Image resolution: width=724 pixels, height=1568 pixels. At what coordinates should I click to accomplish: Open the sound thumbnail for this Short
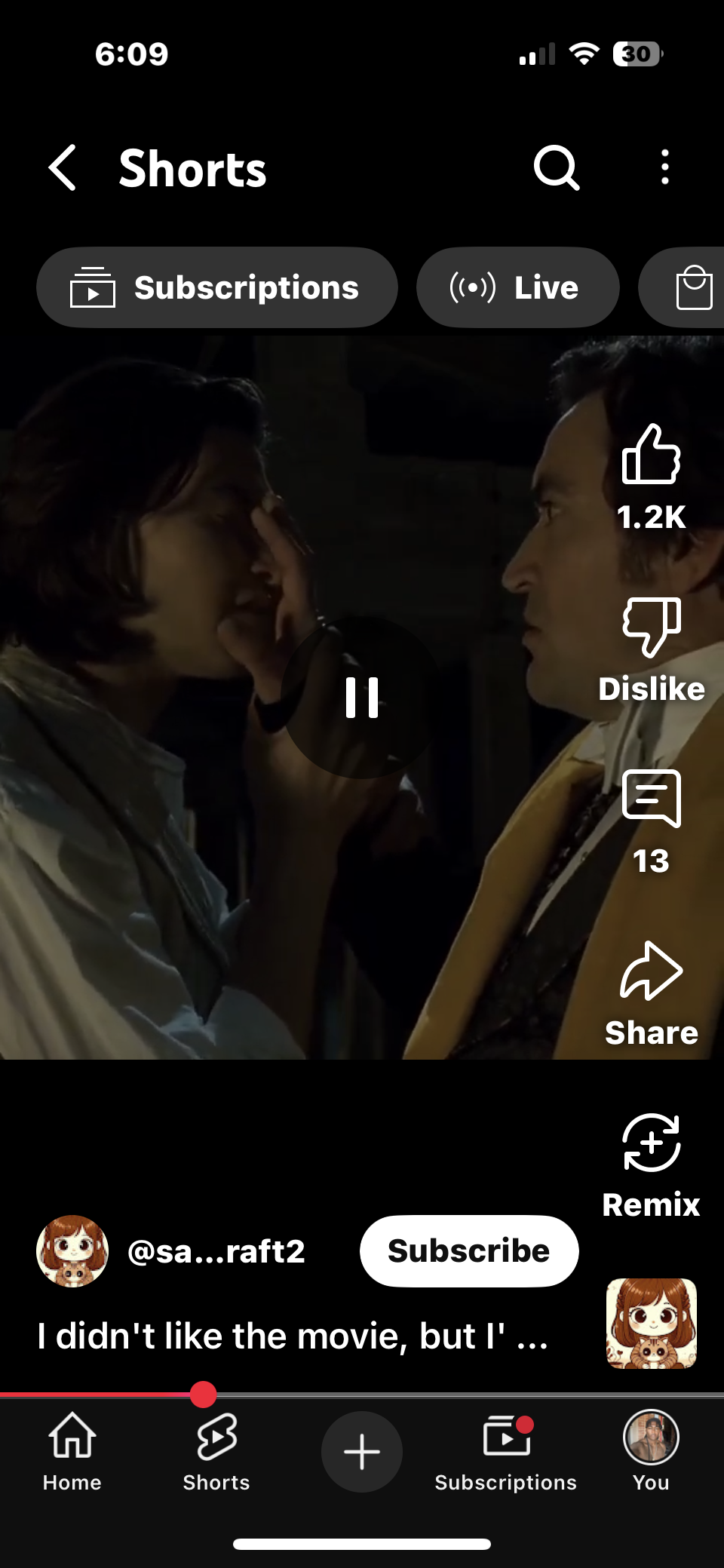pyautogui.click(x=651, y=1324)
